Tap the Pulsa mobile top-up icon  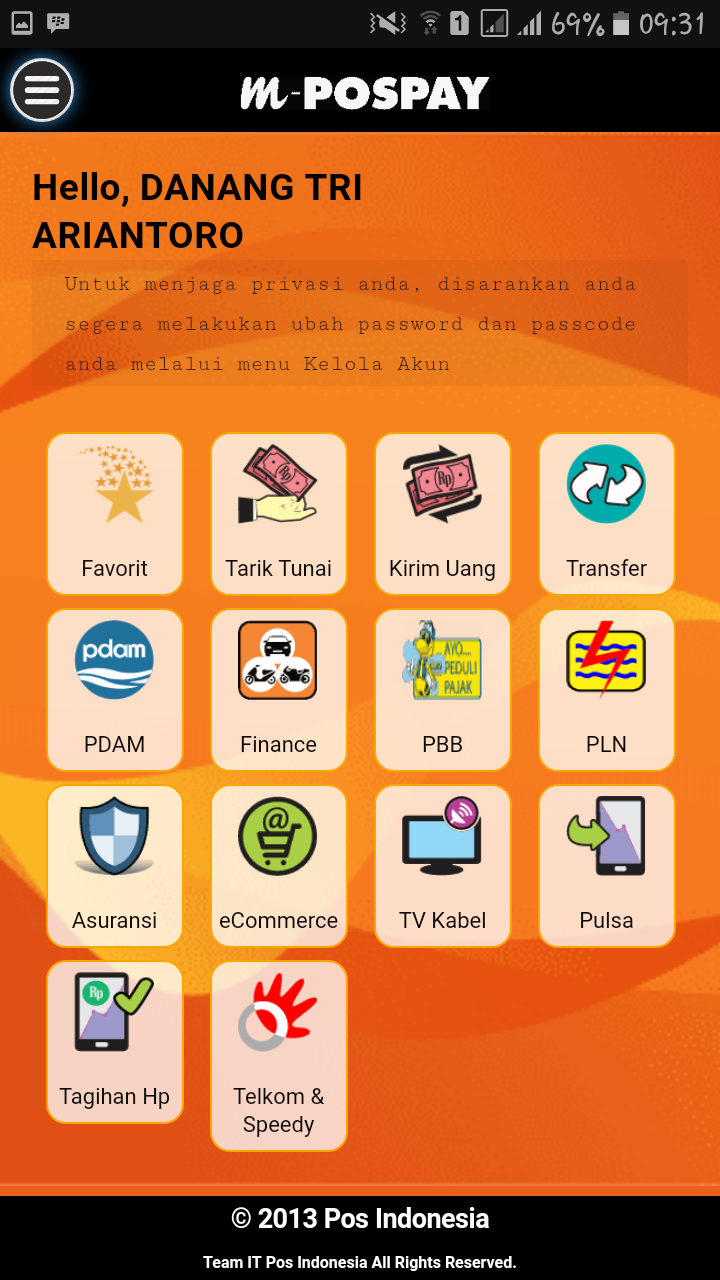[606, 865]
